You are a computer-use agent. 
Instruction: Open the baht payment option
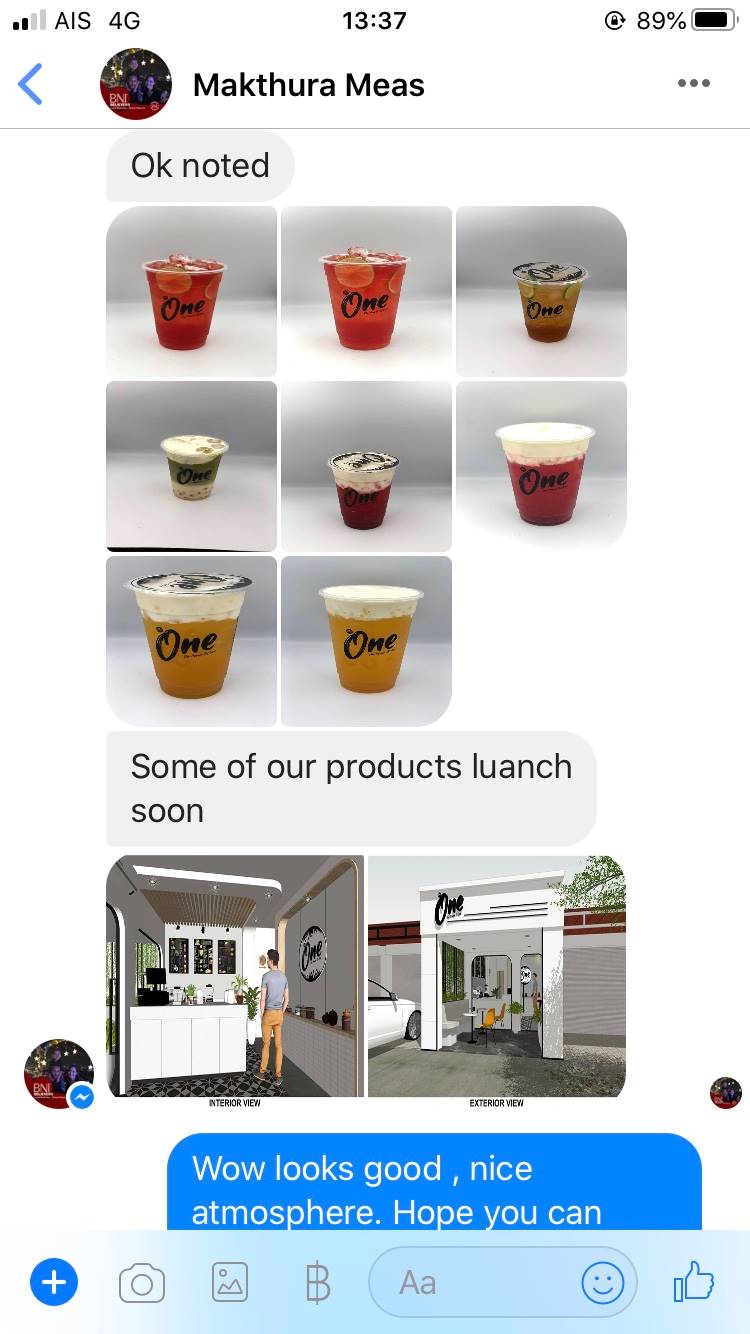coord(317,1282)
